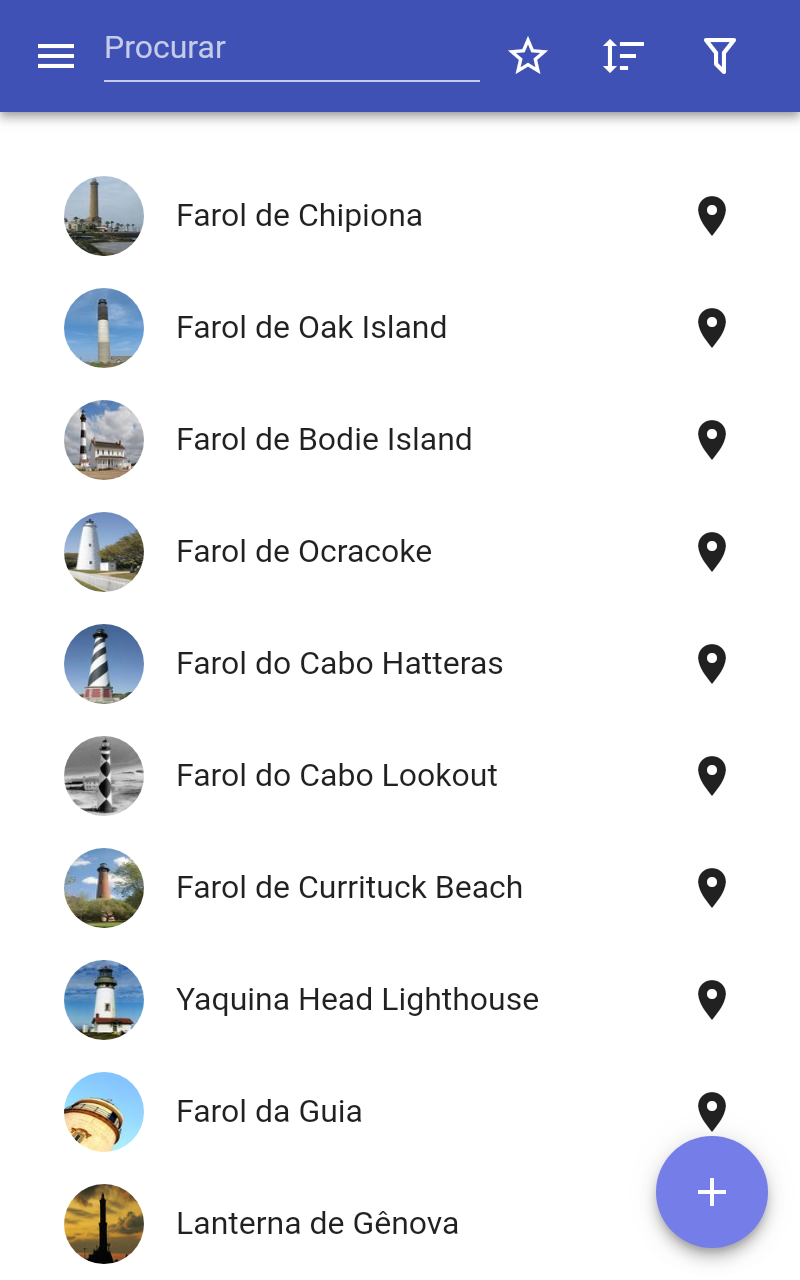This screenshot has width=800, height=1280.
Task: Select Farol de Bodie Island
Action: pyautogui.click(x=324, y=440)
